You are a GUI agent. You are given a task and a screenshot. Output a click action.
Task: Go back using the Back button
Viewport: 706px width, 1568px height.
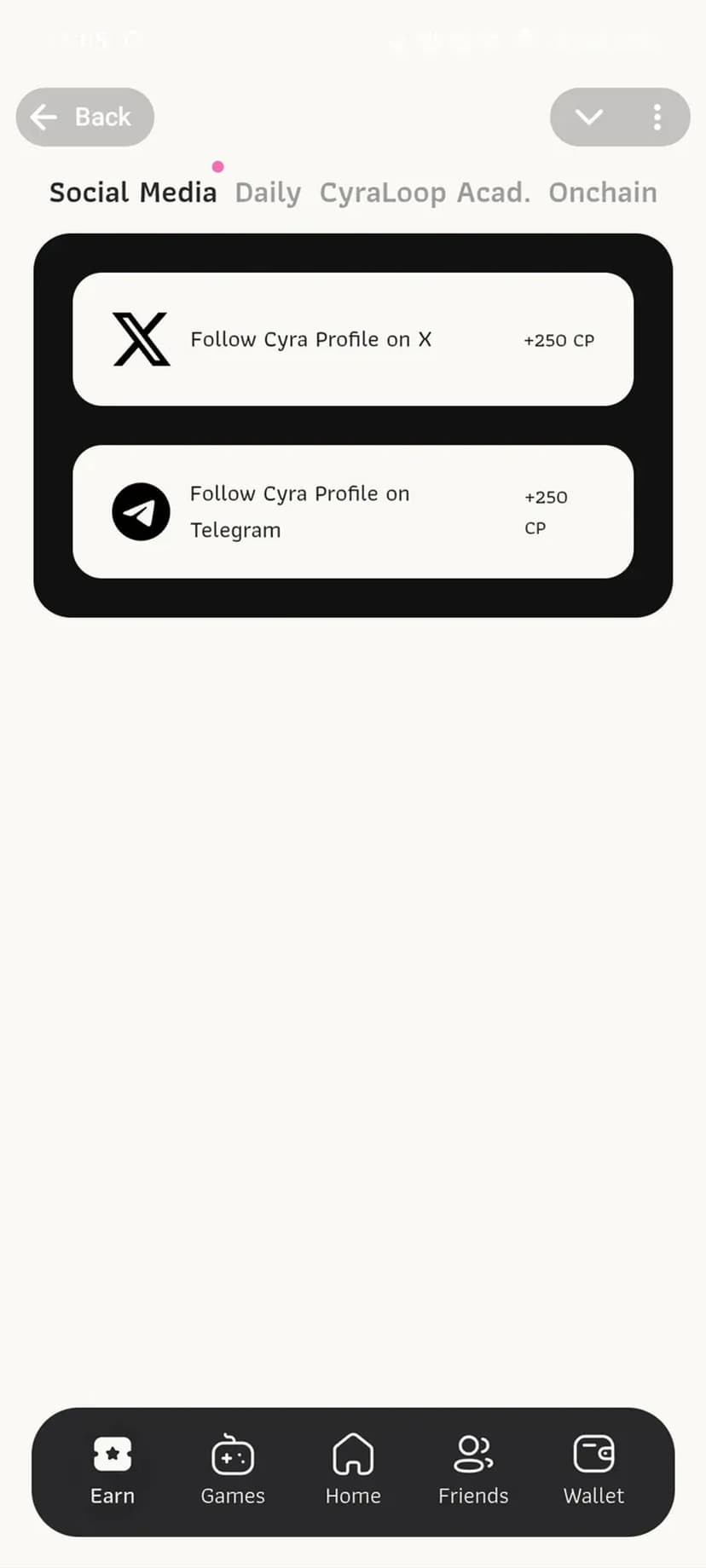tap(84, 117)
